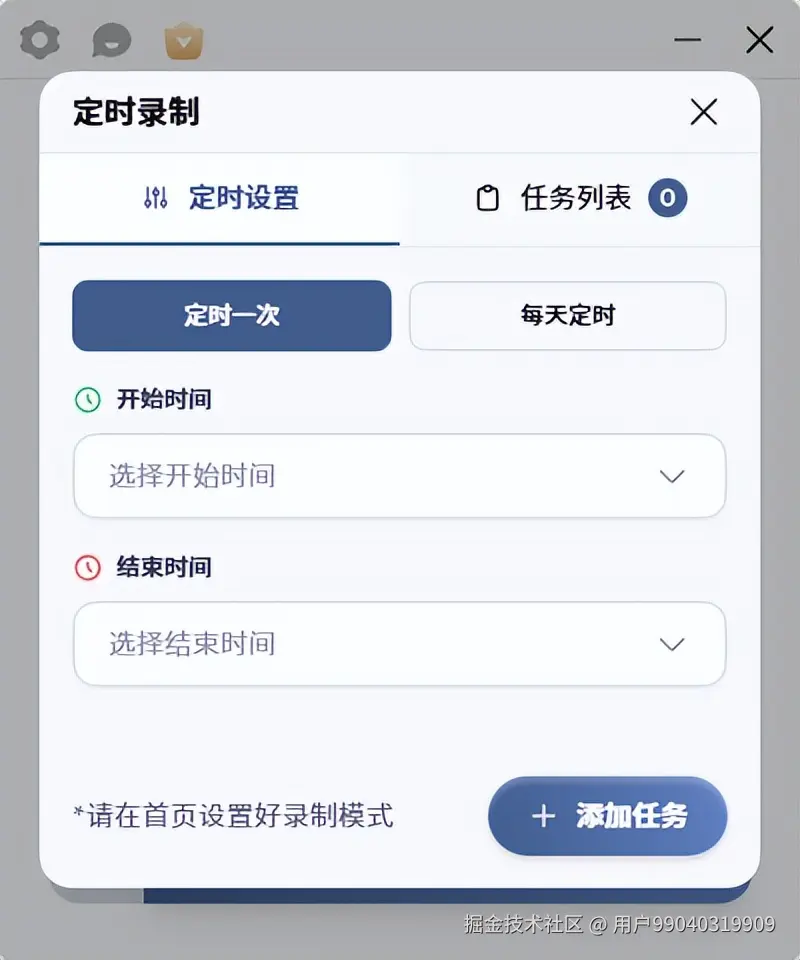Screen dimensions: 800x960
Task: Open the chat bubble icon
Action: coord(111,41)
